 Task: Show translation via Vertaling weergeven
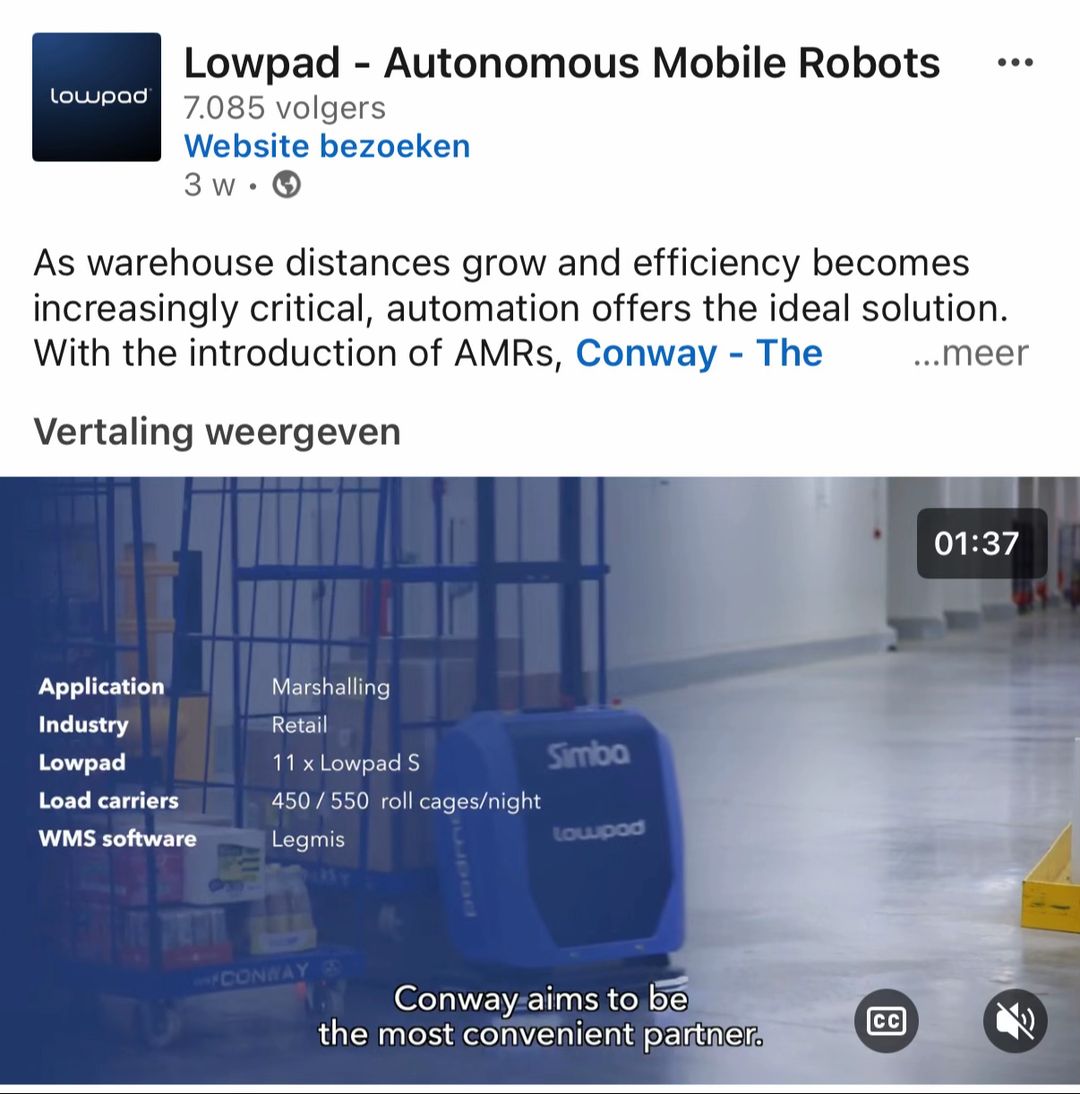217,432
